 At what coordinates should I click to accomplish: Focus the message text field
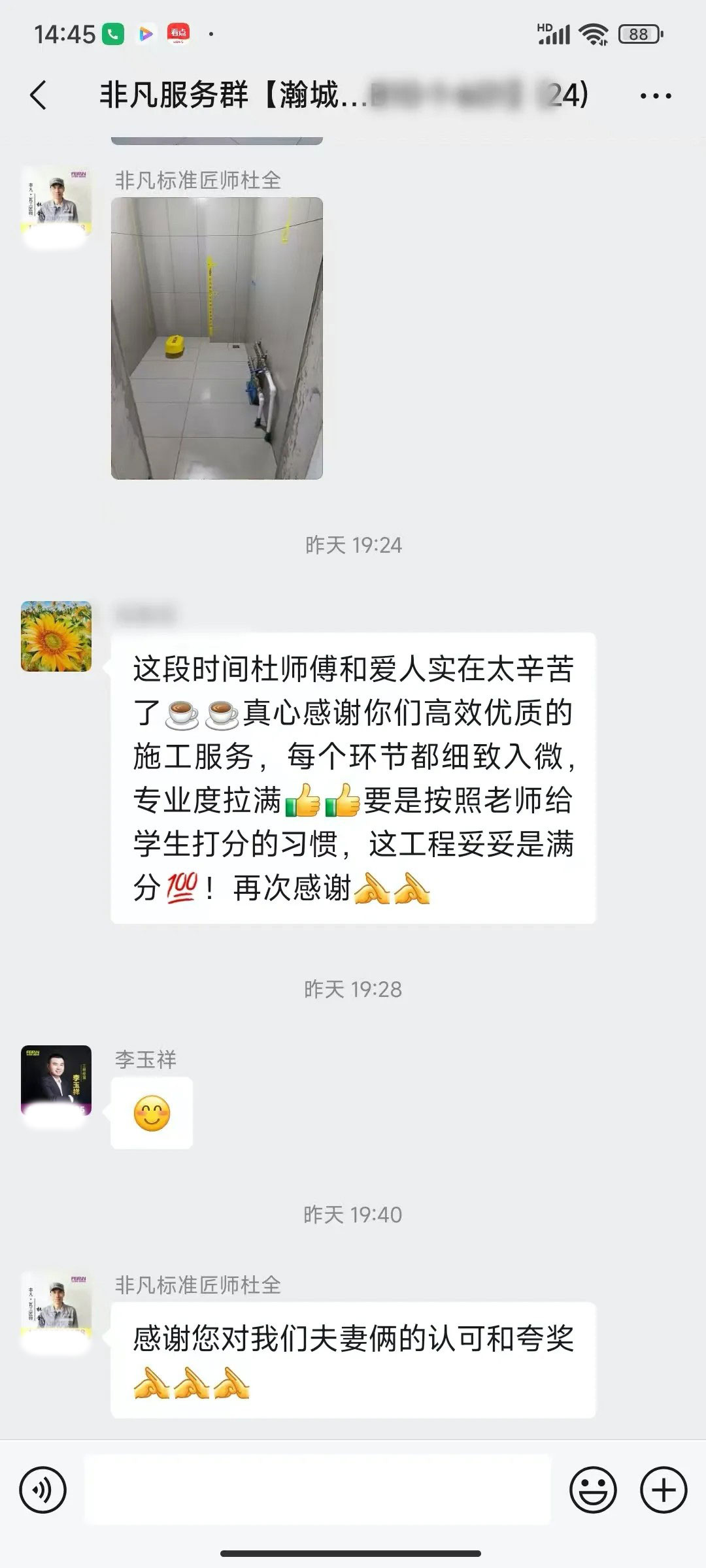[x=317, y=1490]
